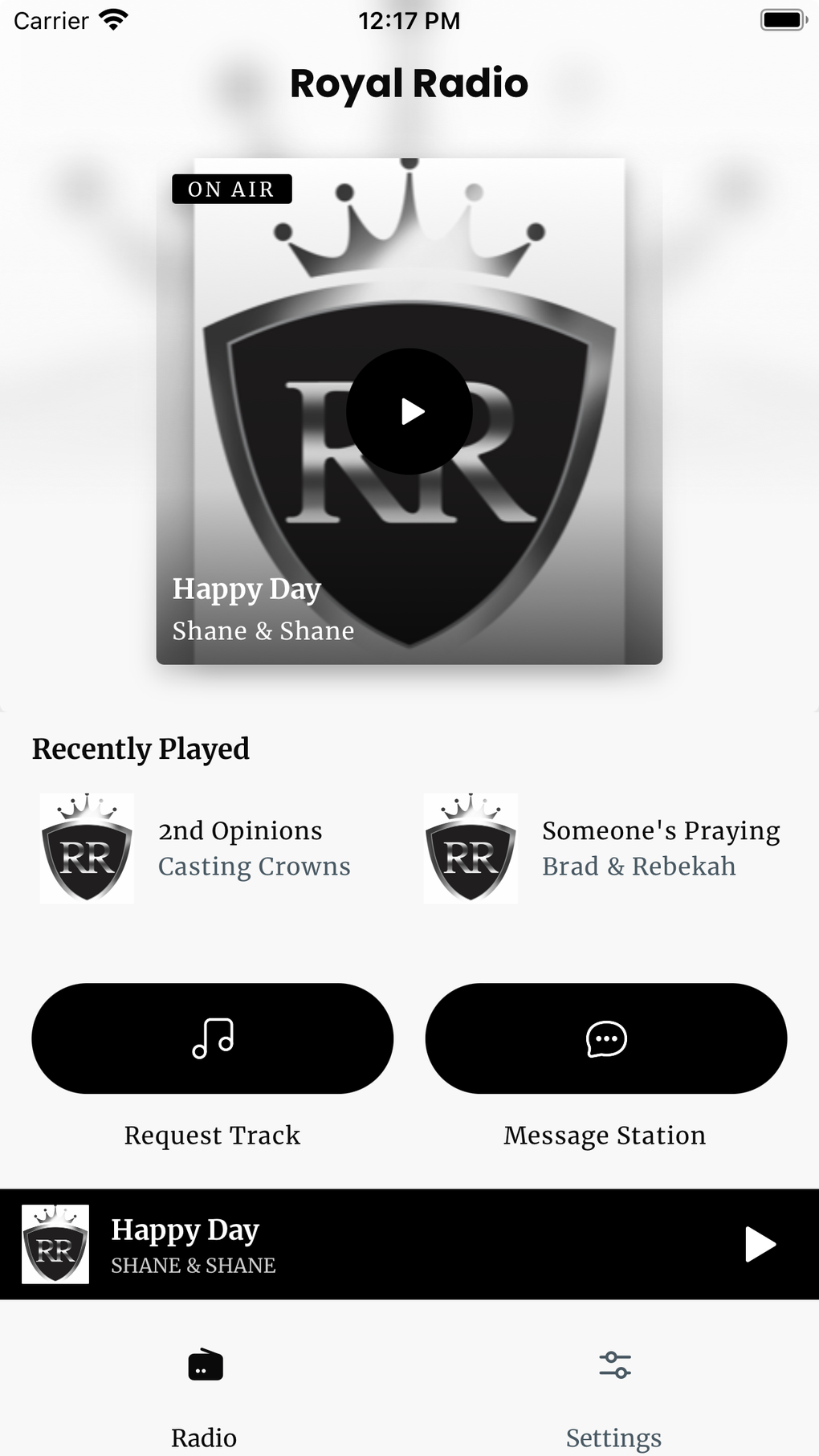Viewport: 819px width, 1456px height.
Task: Toggle the ON AIR stream playback
Action: (409, 410)
